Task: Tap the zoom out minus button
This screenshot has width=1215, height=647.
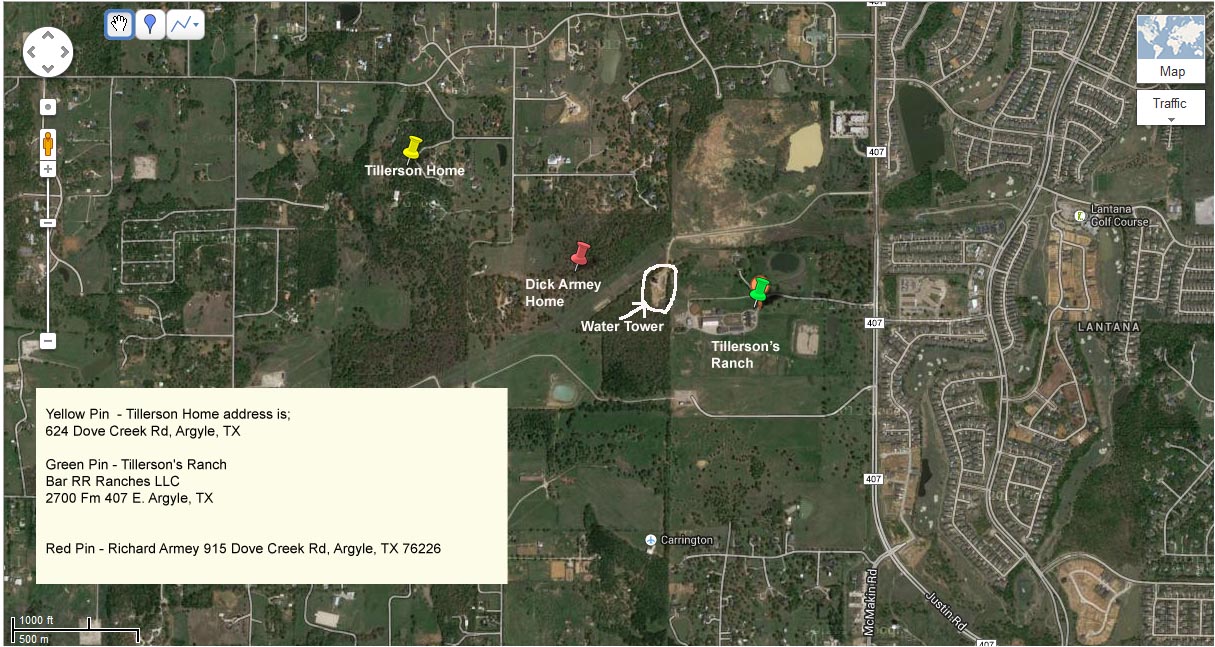Action: [47, 341]
